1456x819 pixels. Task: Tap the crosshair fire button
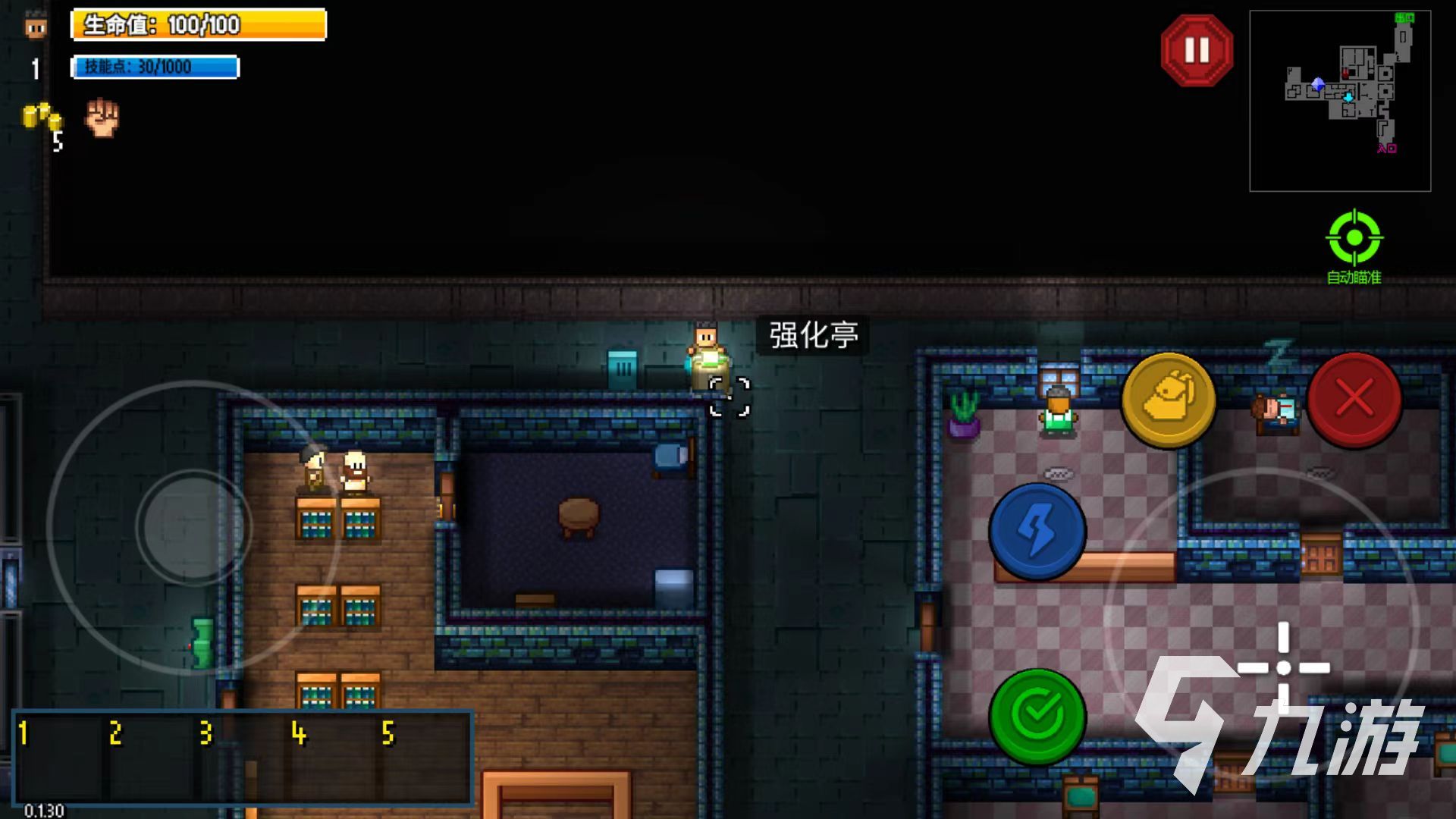point(1283,667)
